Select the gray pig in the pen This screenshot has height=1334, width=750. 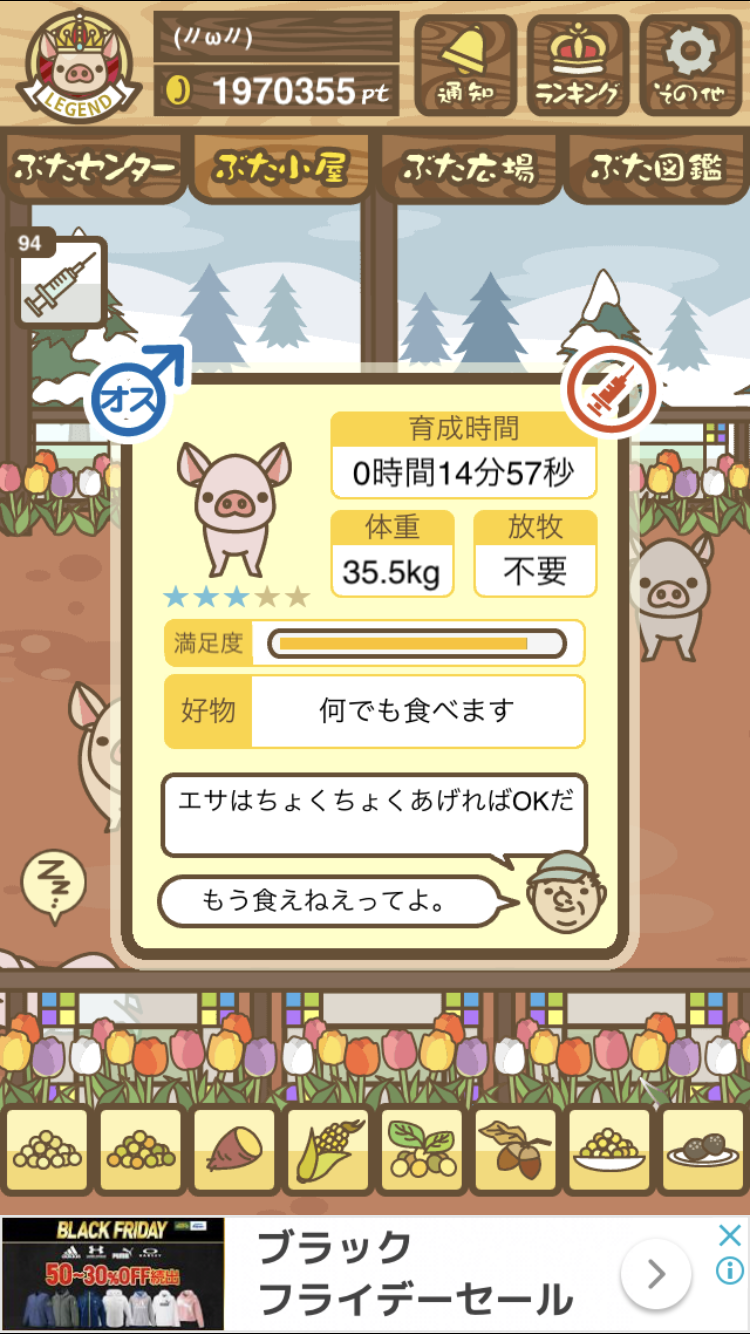pos(669,595)
